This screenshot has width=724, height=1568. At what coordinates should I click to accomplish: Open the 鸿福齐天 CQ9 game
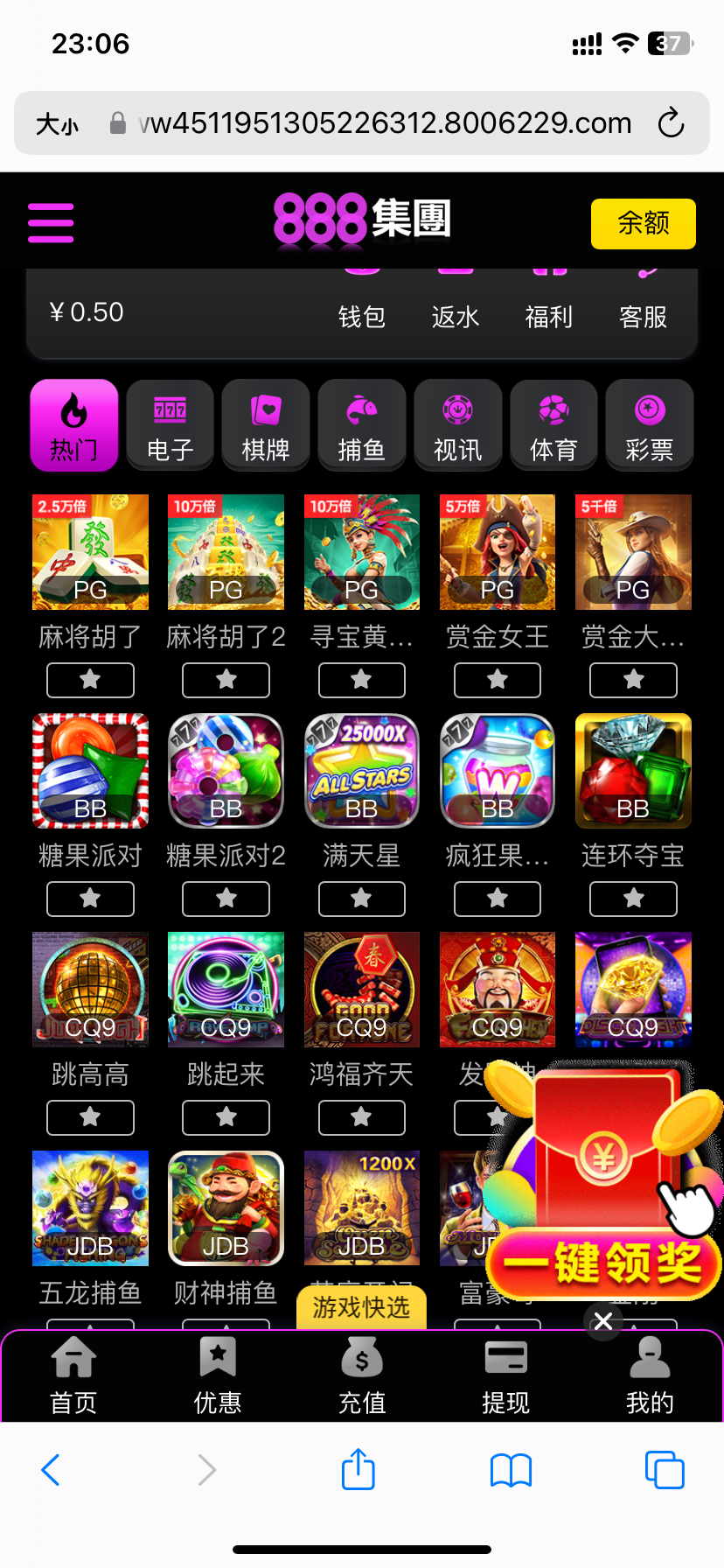click(x=361, y=990)
